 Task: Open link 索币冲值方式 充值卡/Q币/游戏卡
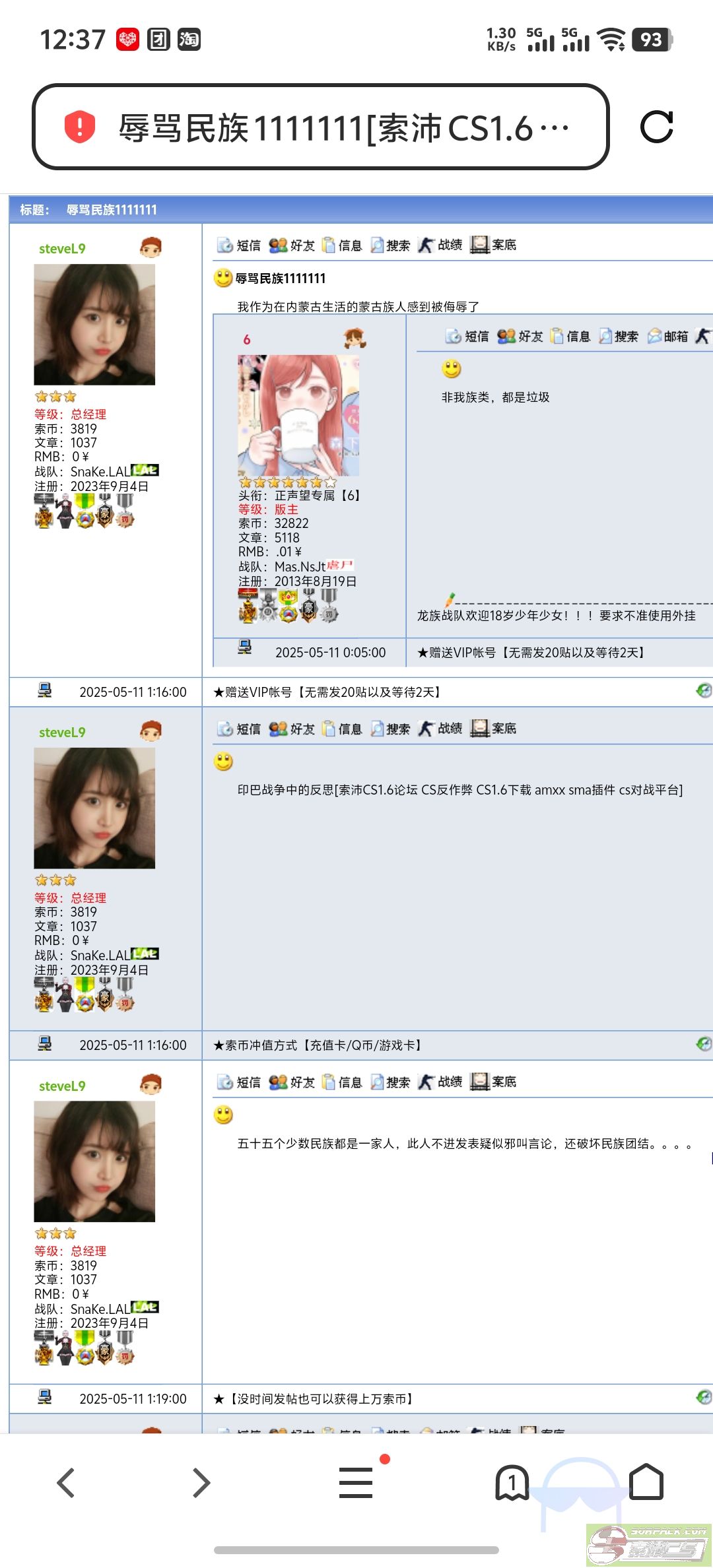[318, 1045]
